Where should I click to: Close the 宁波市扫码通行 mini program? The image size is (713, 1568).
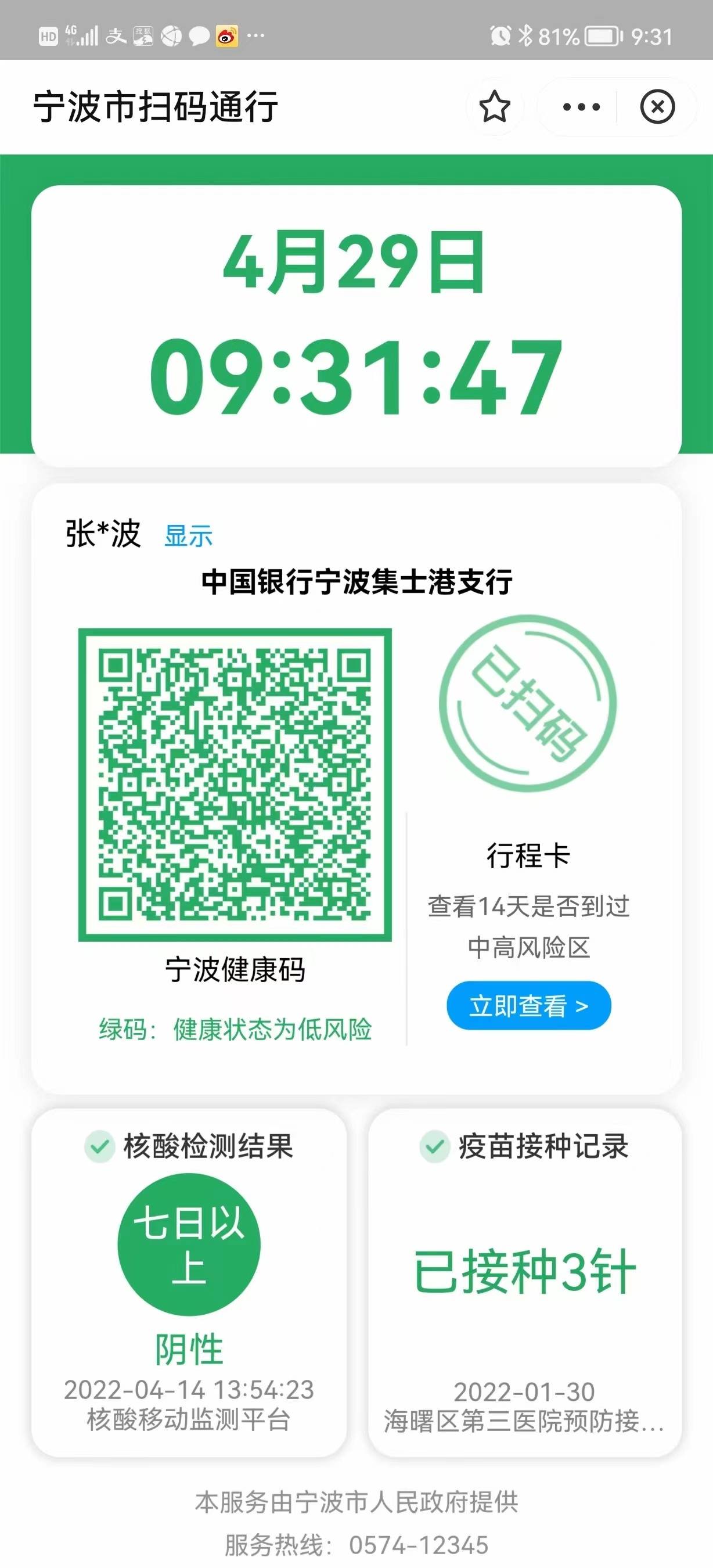coord(657,107)
